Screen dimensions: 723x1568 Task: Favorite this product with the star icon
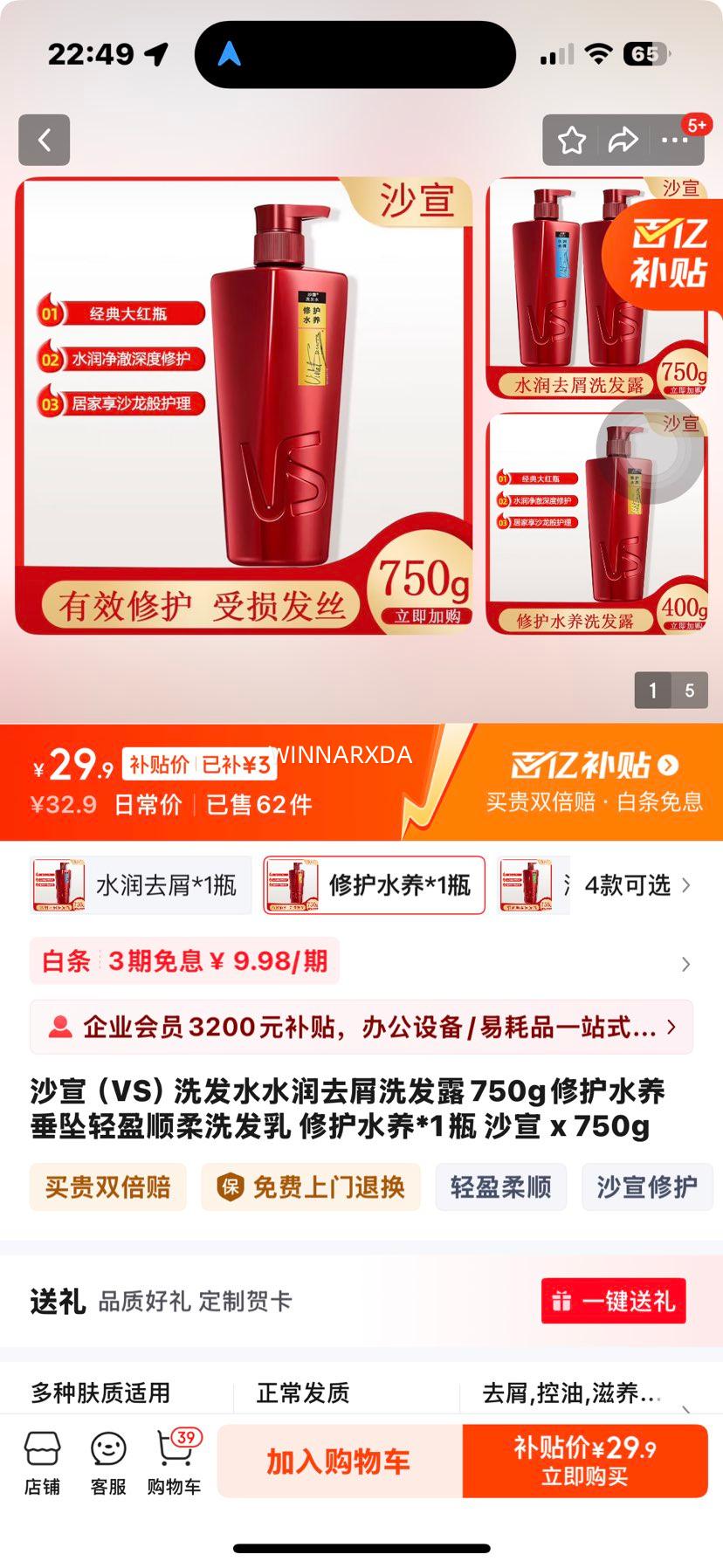573,140
